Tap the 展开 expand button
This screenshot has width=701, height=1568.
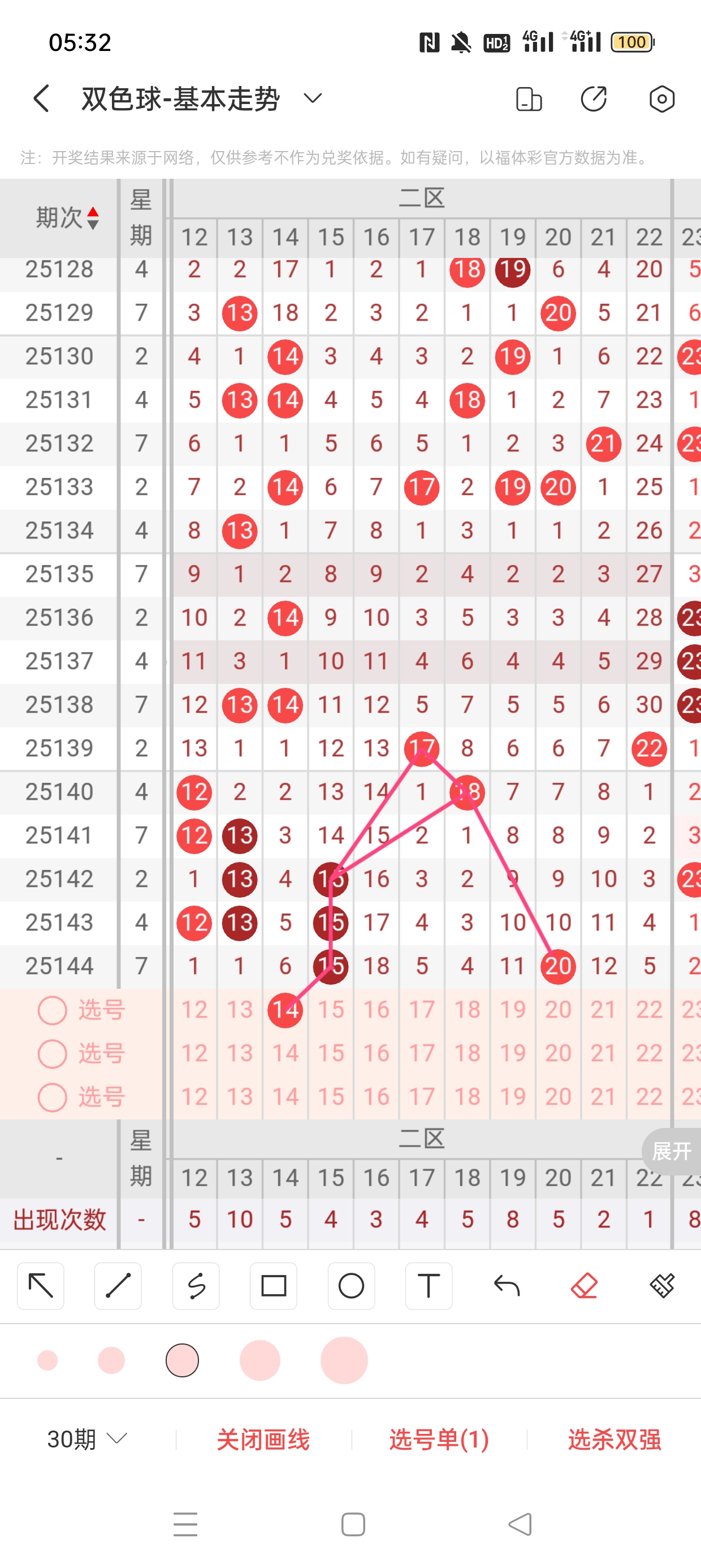671,1151
